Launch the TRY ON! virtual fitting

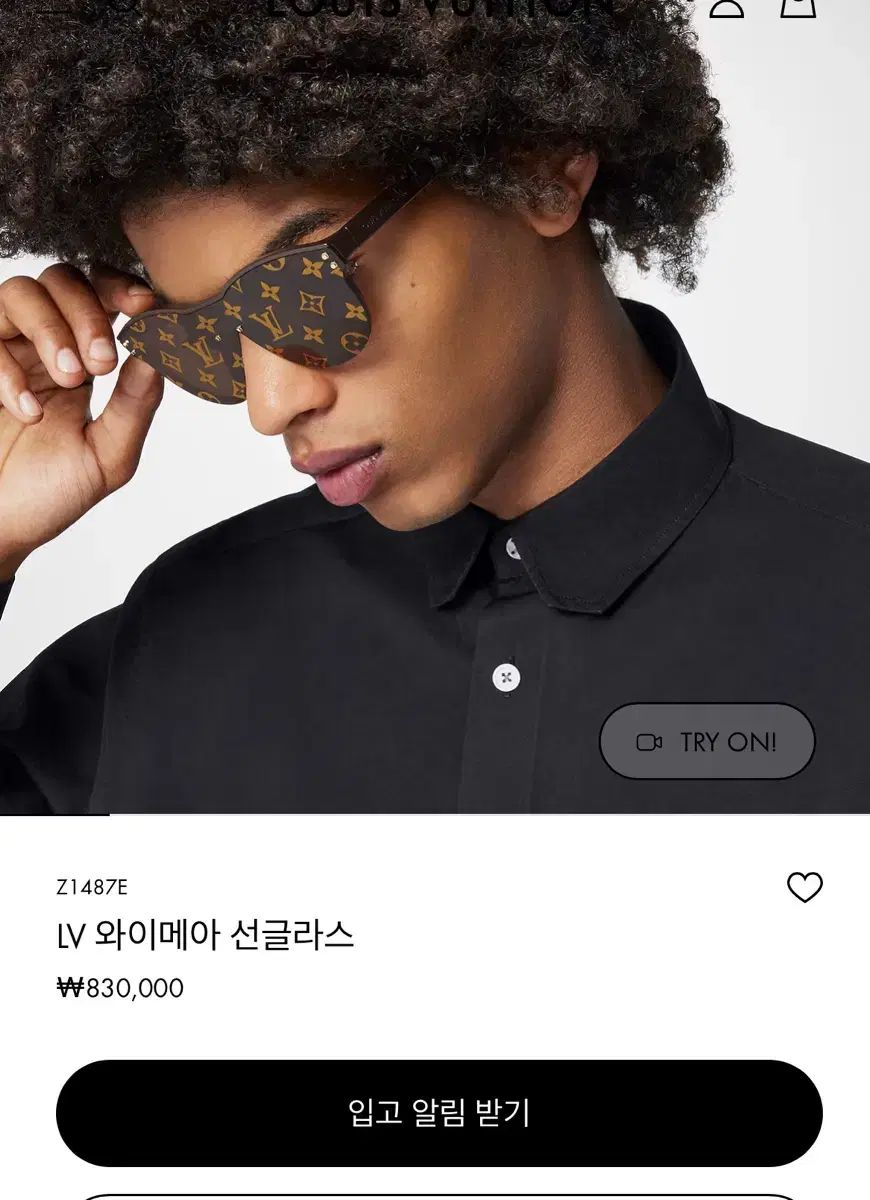coord(707,742)
